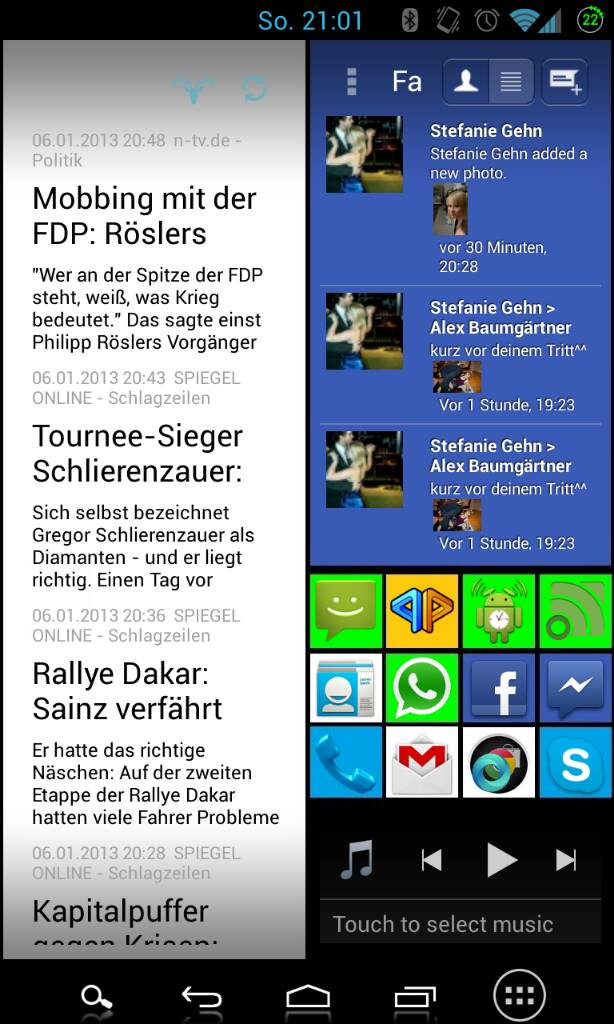This screenshot has height=1024, width=614.
Task: Switch Facebook widget to profile view
Action: pos(466,82)
